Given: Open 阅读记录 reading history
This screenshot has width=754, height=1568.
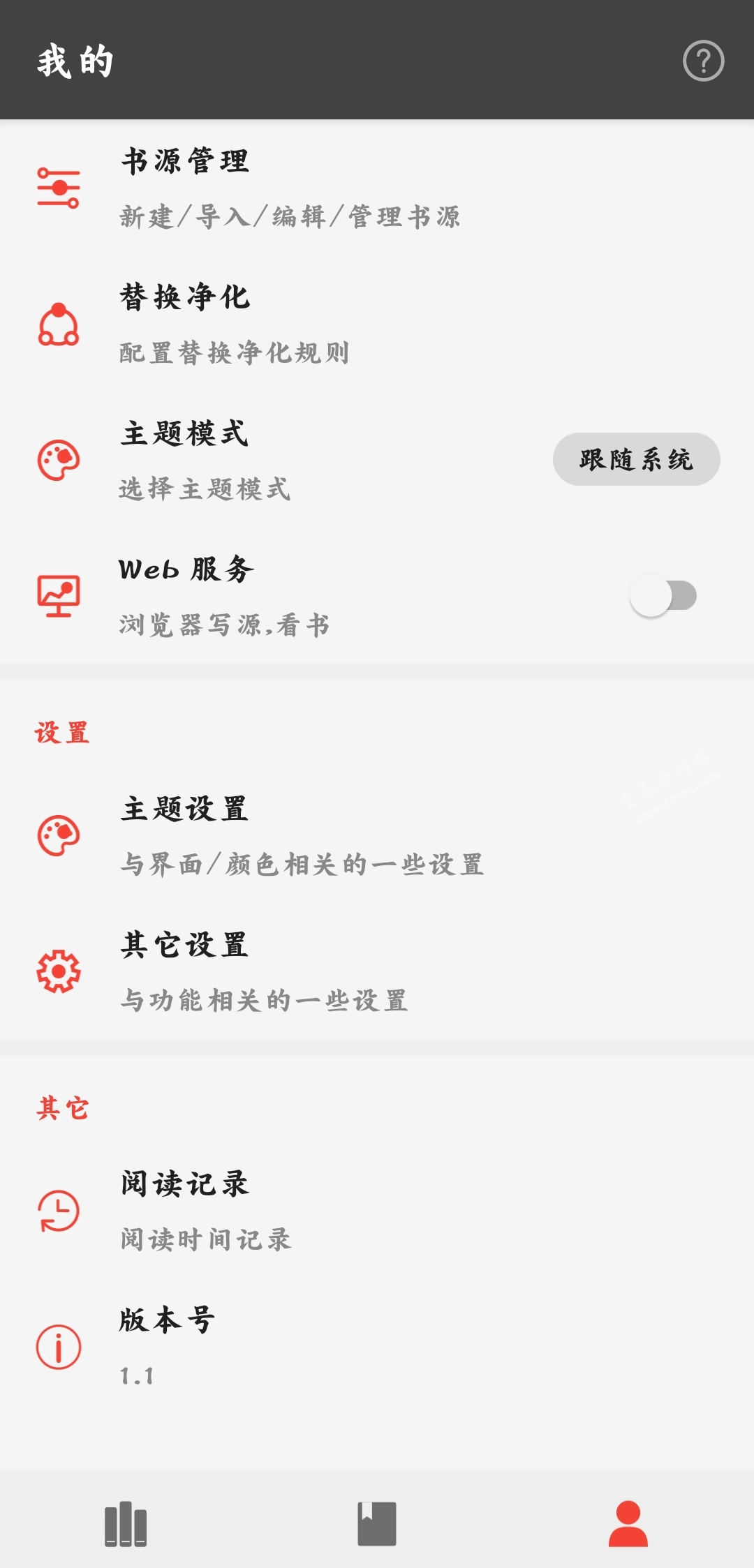Looking at the screenshot, I should [377, 1211].
